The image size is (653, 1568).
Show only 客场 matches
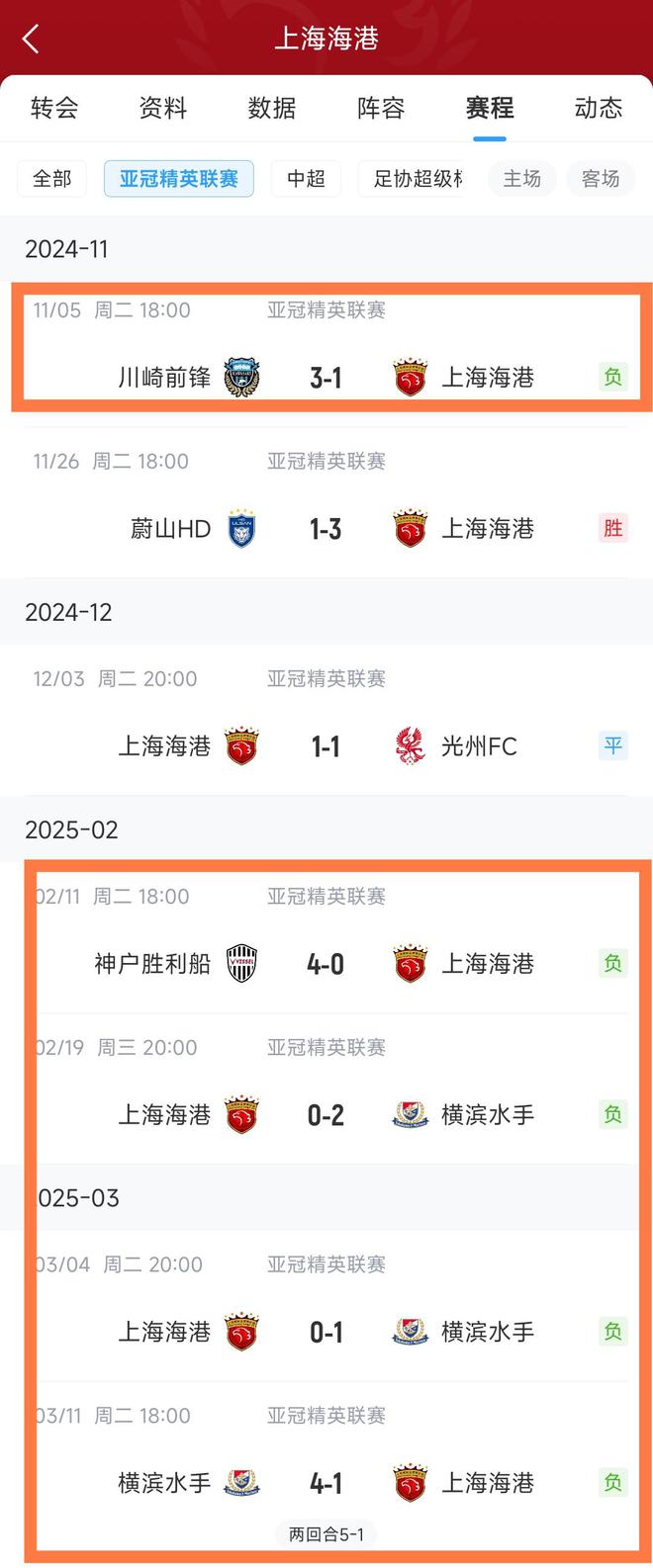pyautogui.click(x=601, y=179)
